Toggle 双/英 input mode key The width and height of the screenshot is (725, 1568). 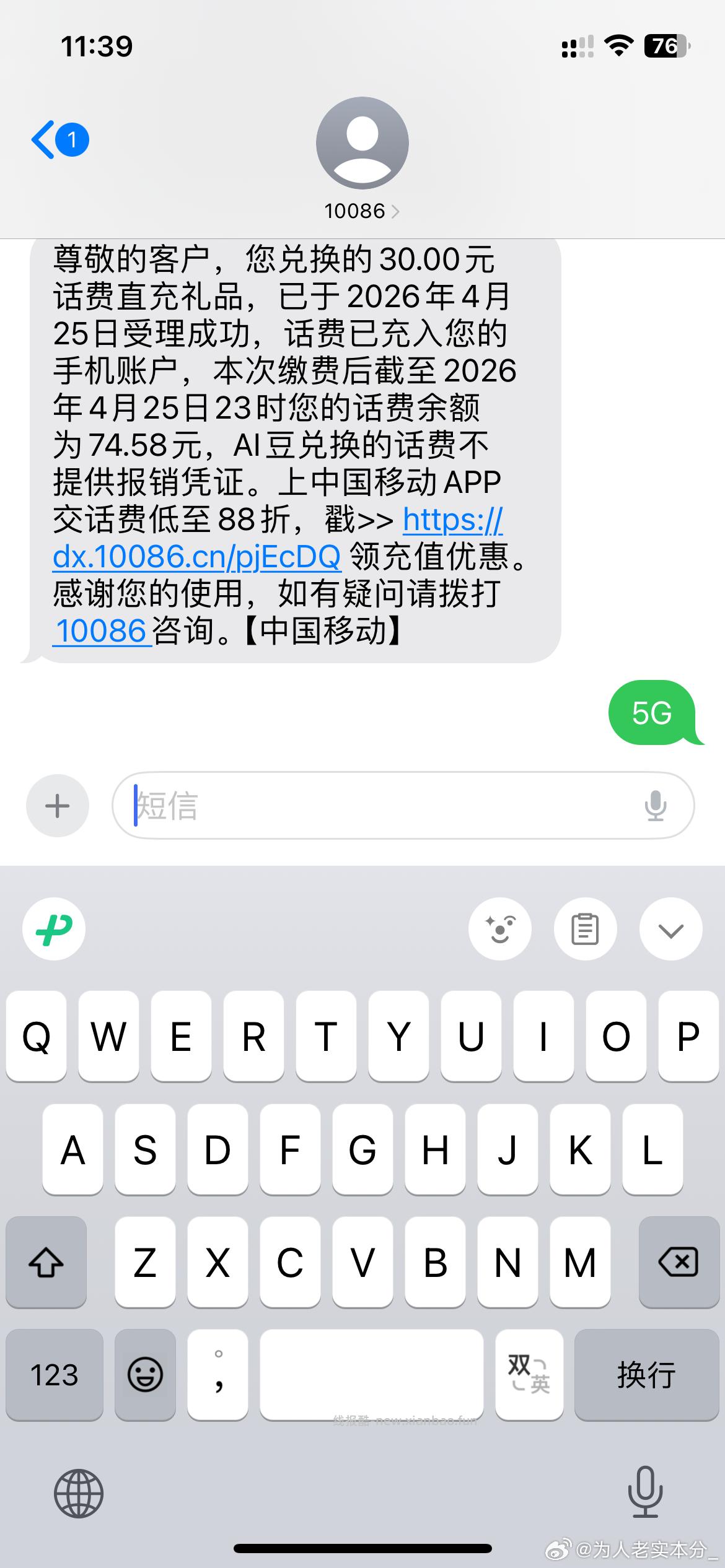pyautogui.click(x=530, y=1376)
